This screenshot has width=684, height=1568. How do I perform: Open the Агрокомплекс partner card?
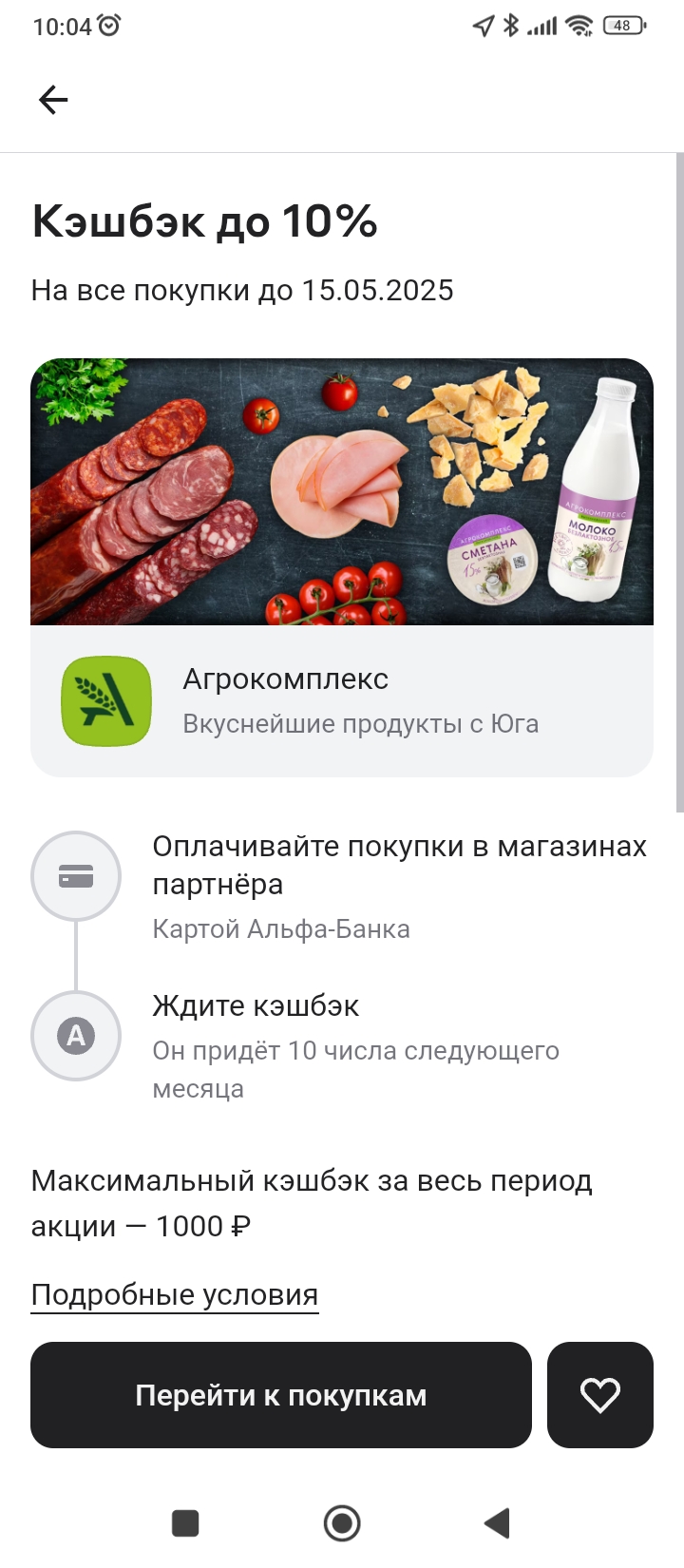click(342, 701)
